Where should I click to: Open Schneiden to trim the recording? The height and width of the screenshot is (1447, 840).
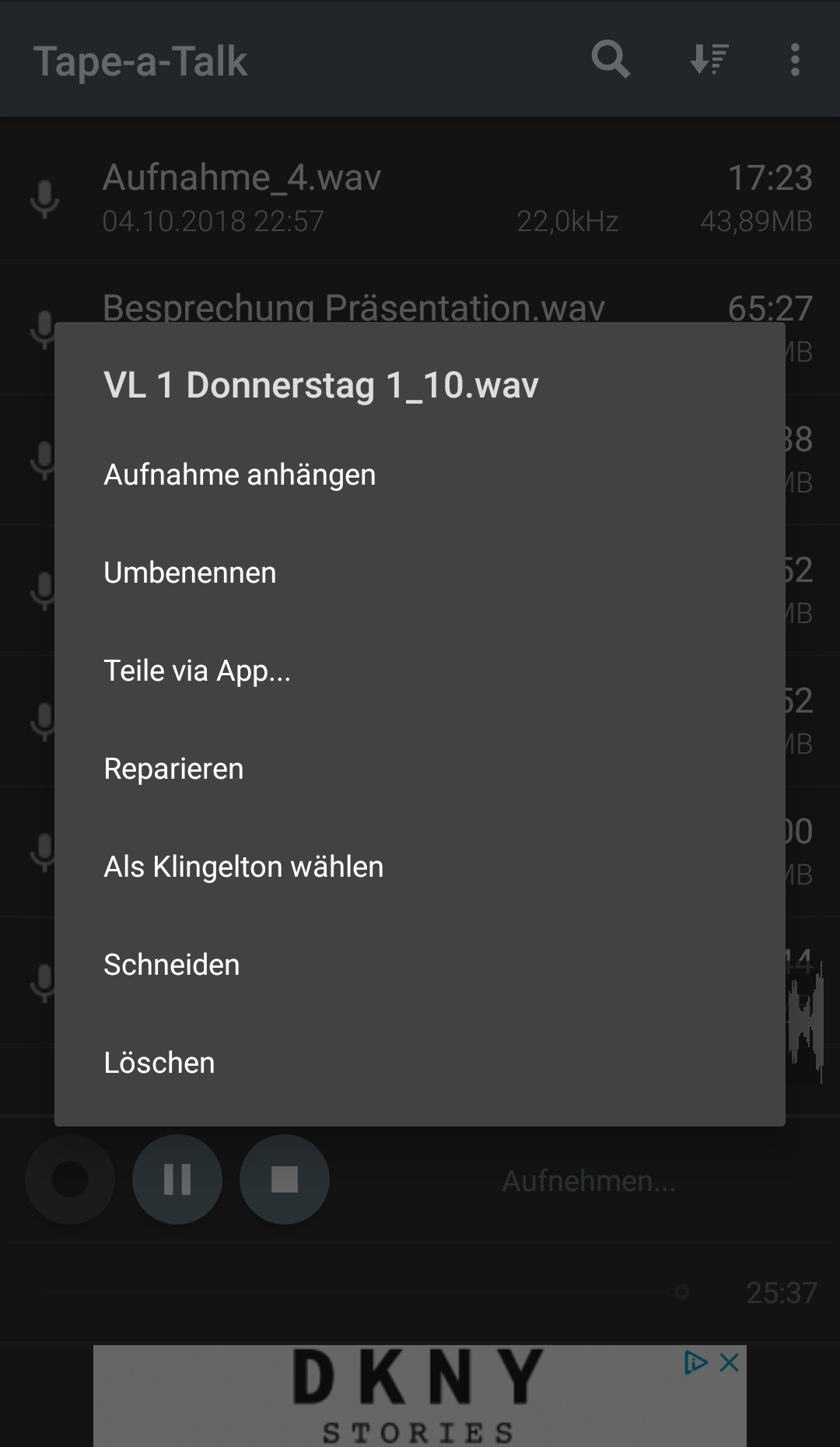[172, 965]
